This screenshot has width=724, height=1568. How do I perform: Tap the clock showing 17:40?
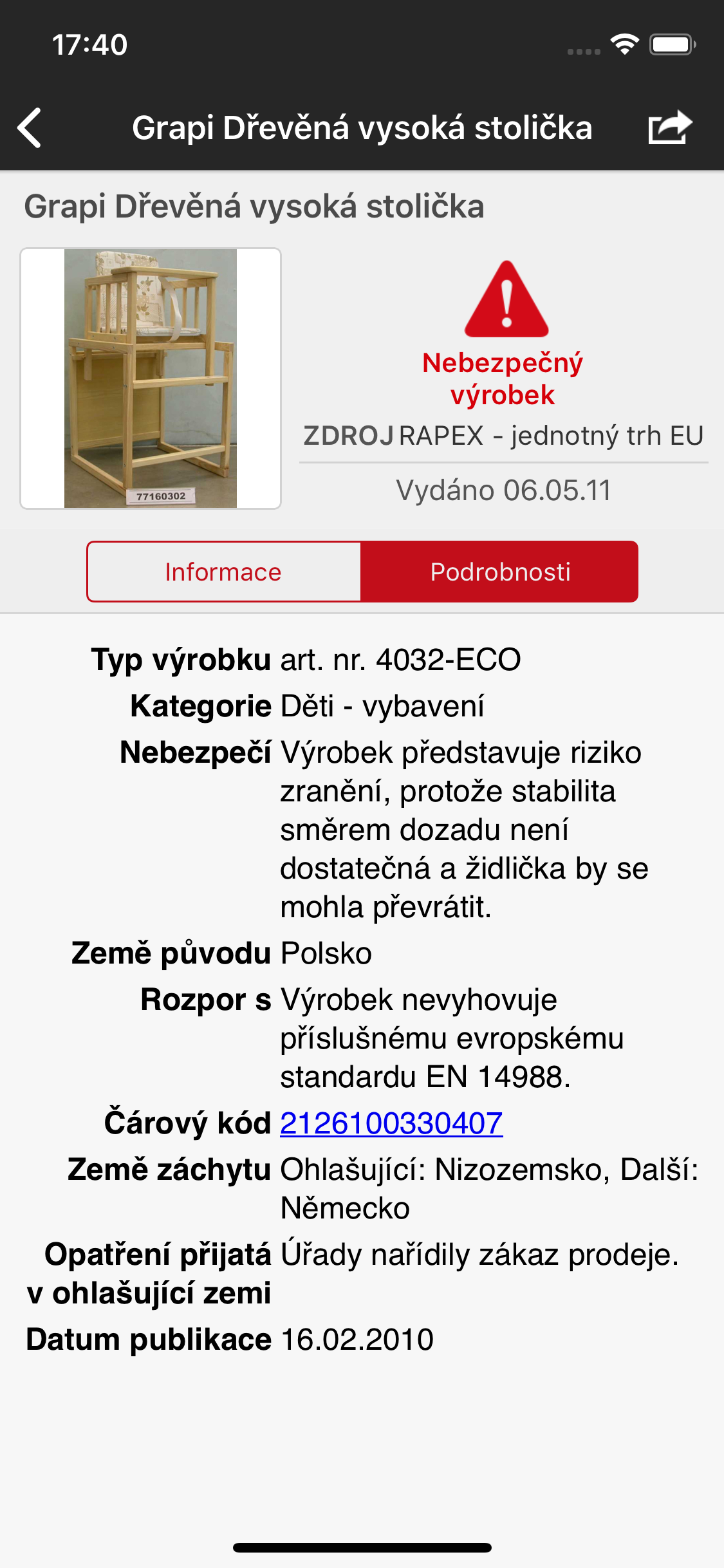[88, 45]
